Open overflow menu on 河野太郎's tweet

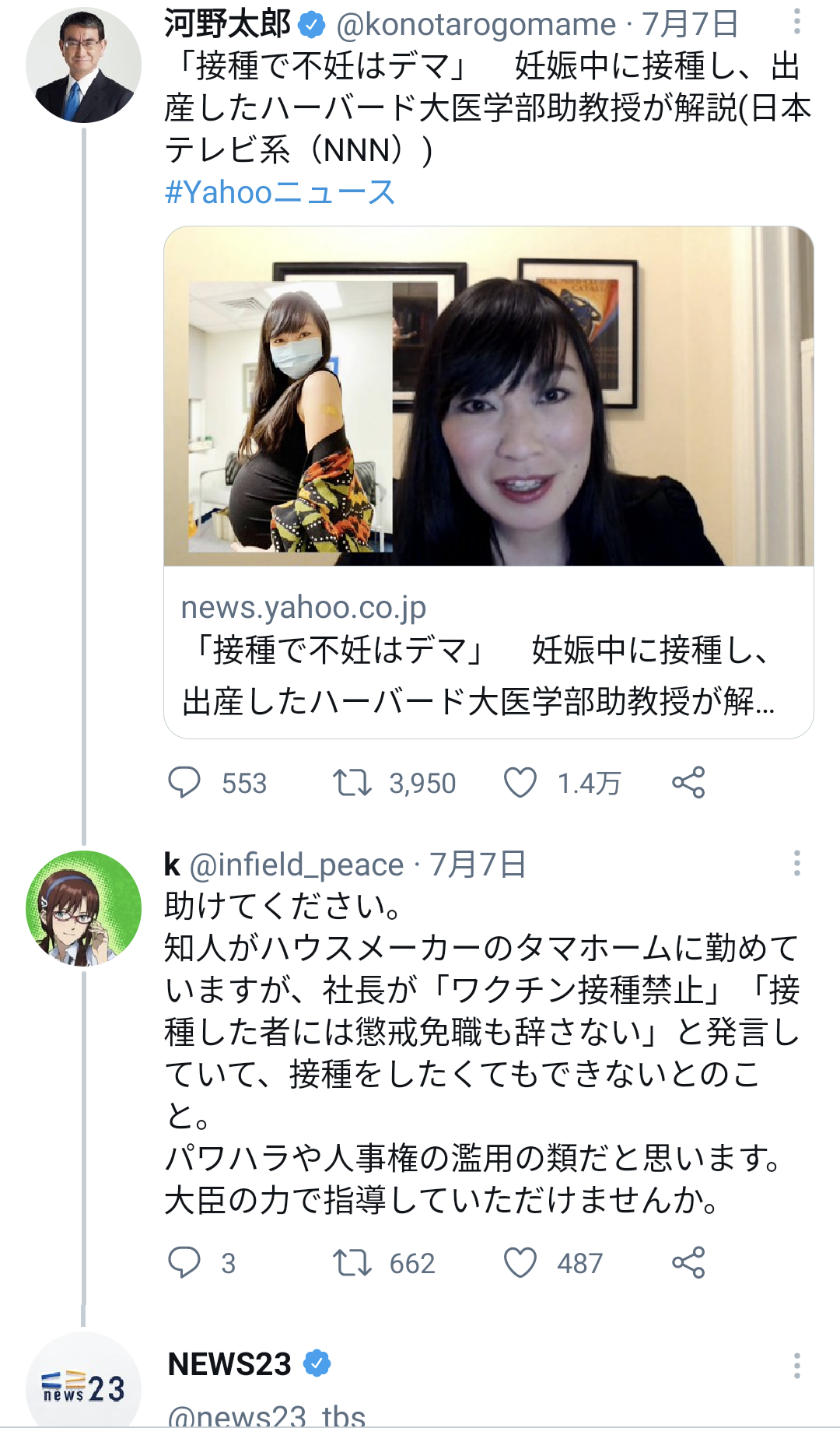pyautogui.click(x=797, y=22)
